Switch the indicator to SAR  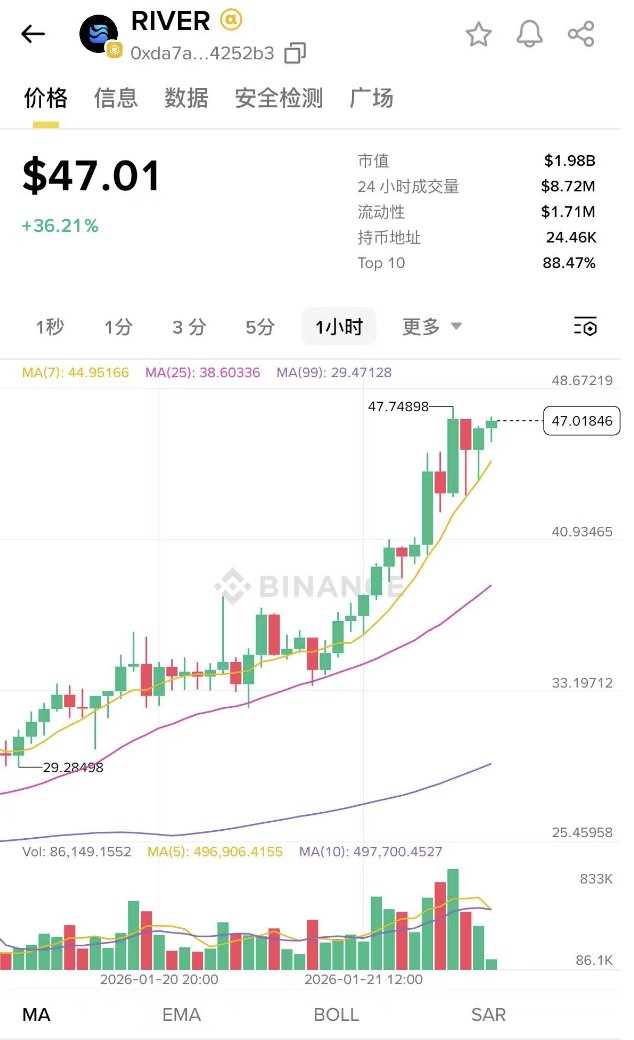(x=488, y=1015)
